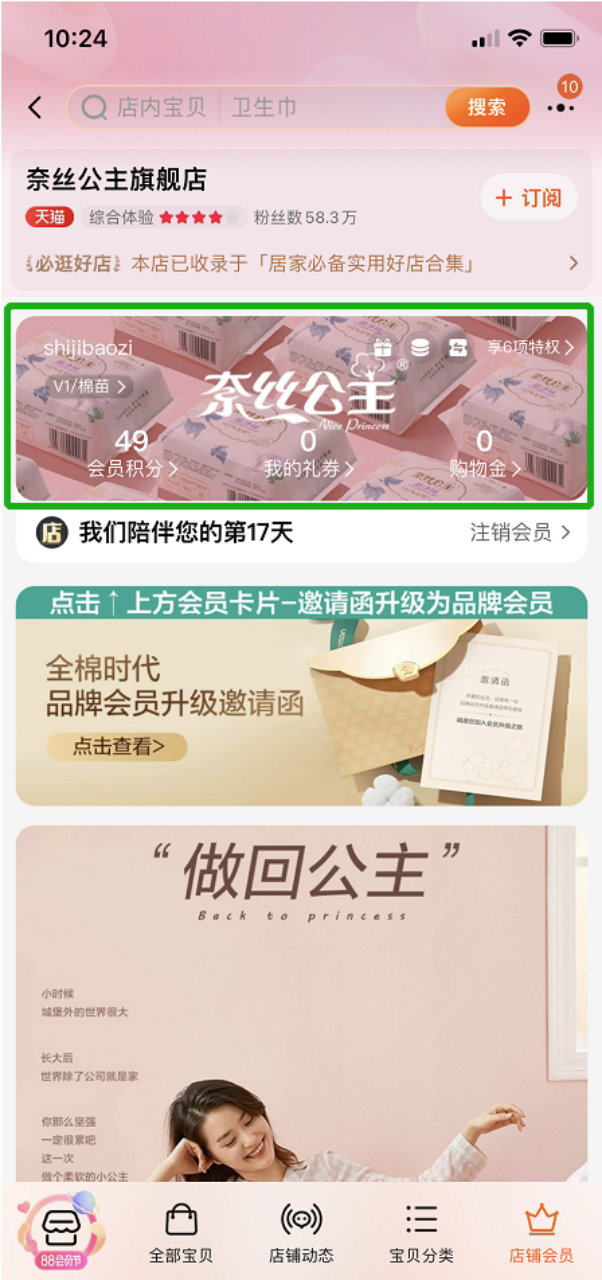The width and height of the screenshot is (602, 1280).
Task: Tap 注销会员 to cancel membership
Action: coord(520,532)
